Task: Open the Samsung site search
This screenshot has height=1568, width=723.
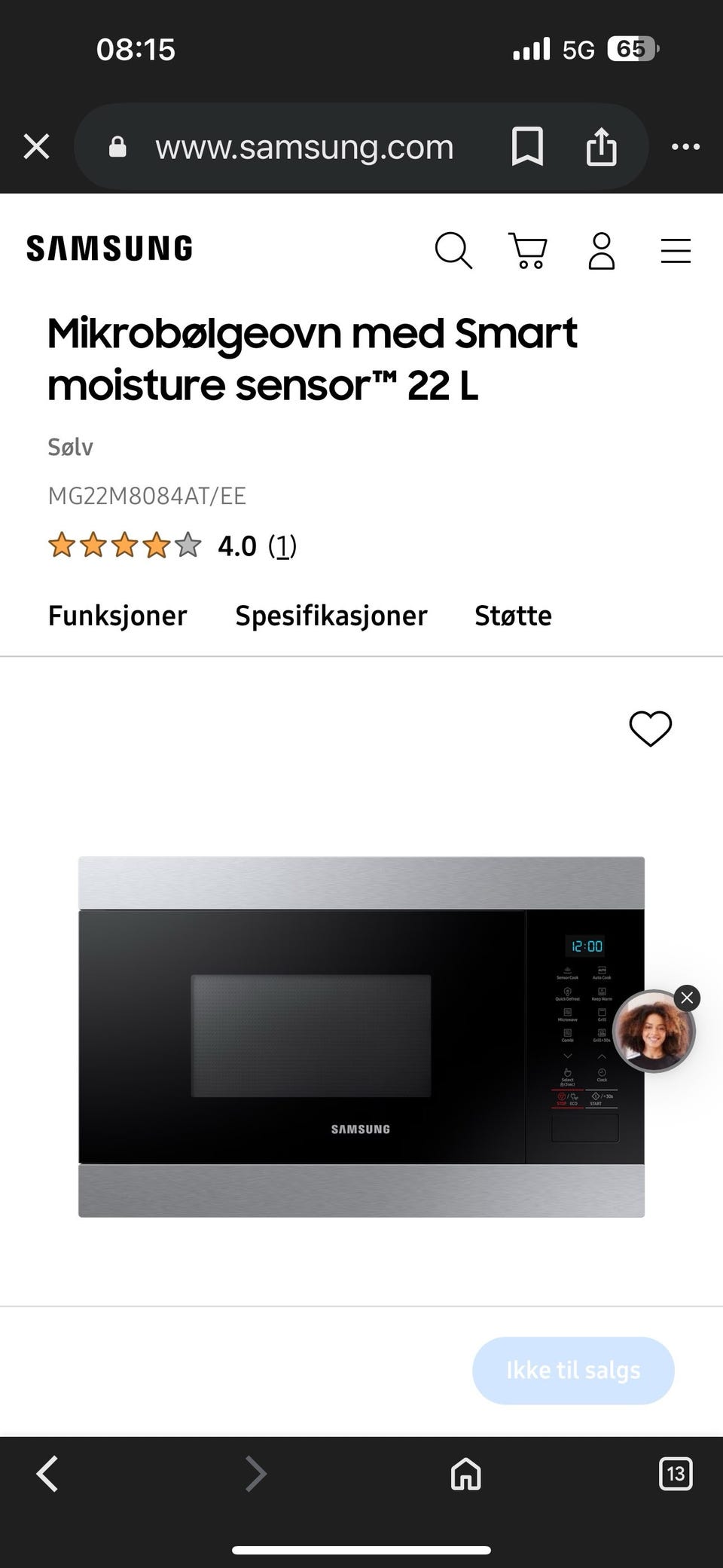Action: [453, 250]
